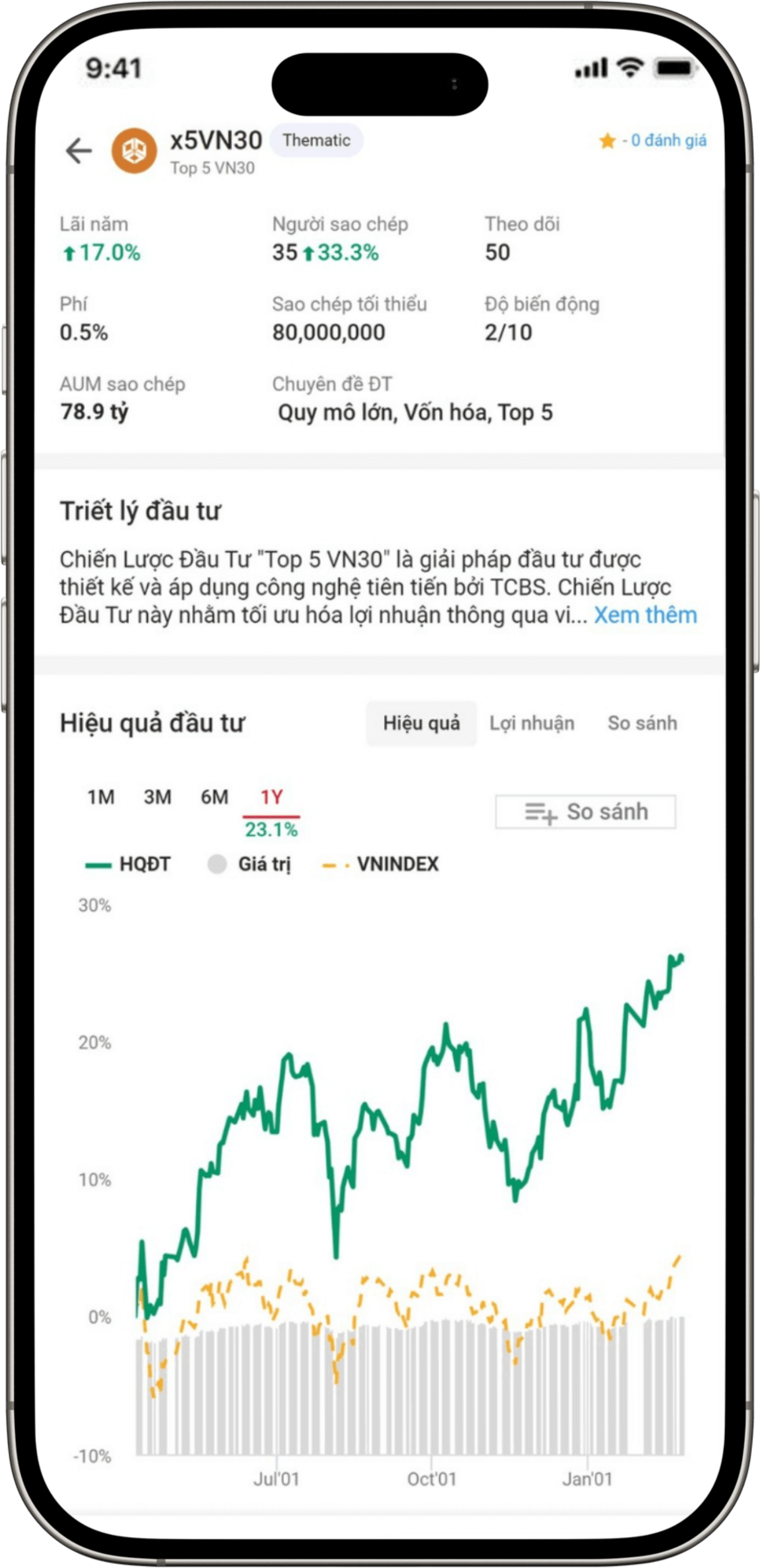
Task: Select the 3M time range
Action: pyautogui.click(x=157, y=797)
